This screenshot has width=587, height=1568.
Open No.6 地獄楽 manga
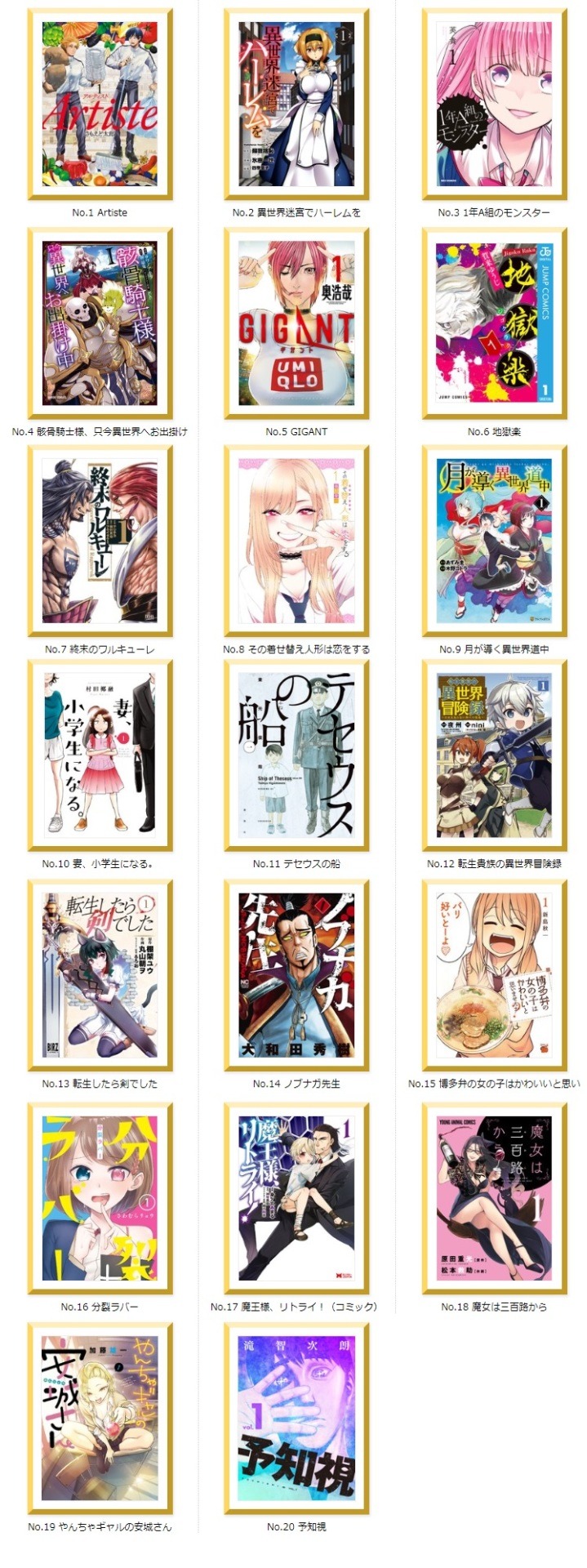click(x=493, y=323)
